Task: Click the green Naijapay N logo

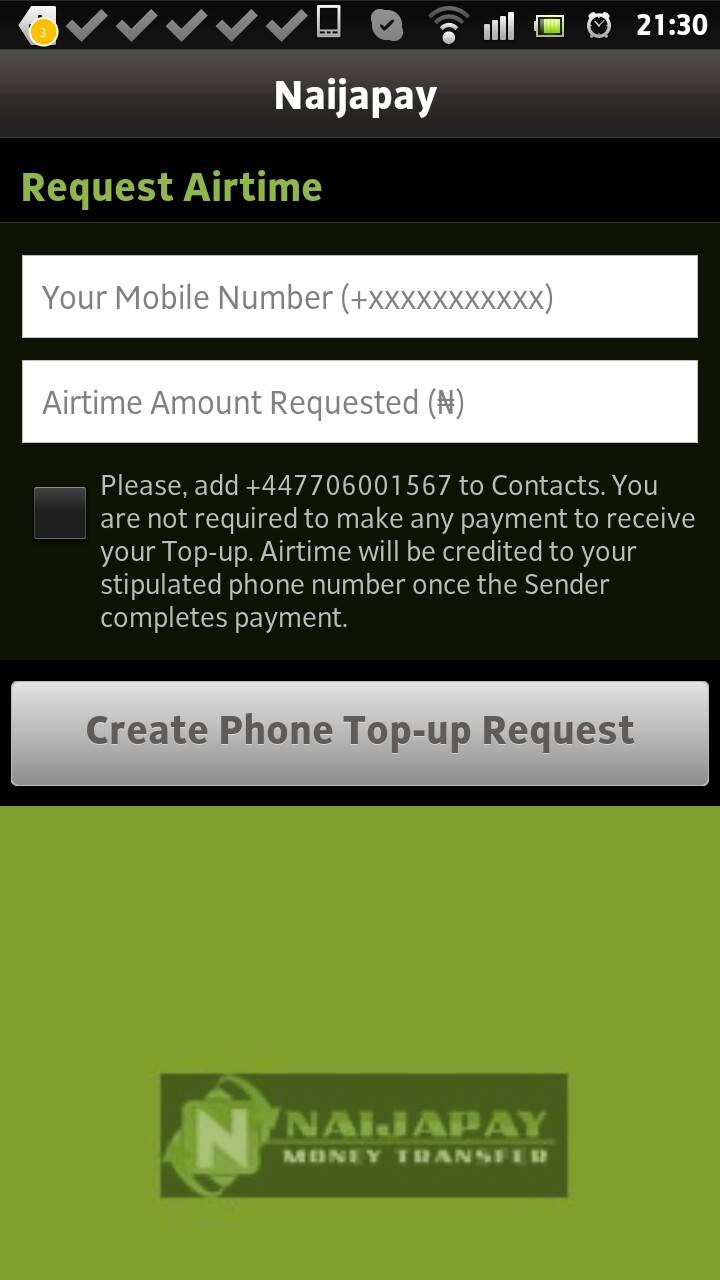Action: coord(222,1137)
